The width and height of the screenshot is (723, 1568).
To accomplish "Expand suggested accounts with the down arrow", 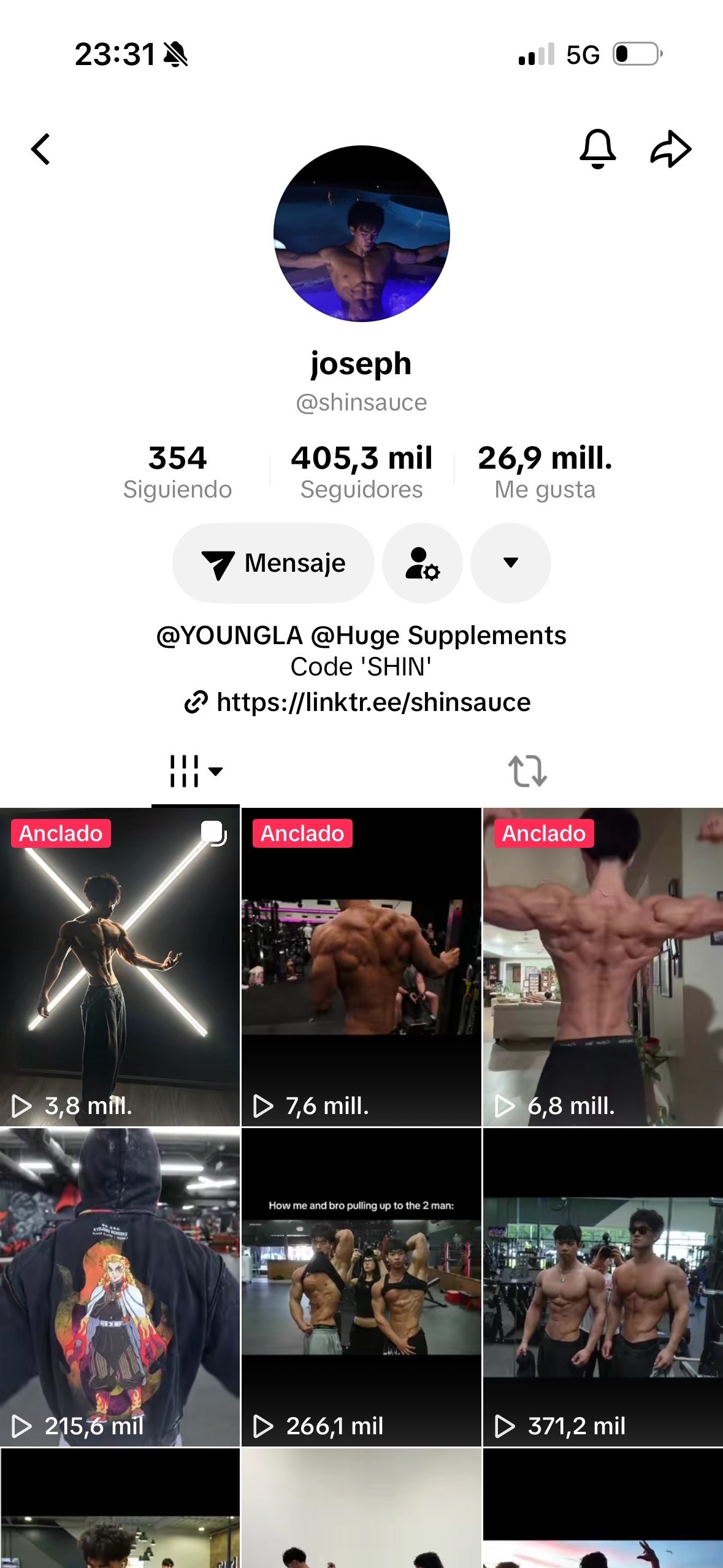I will pyautogui.click(x=511, y=563).
